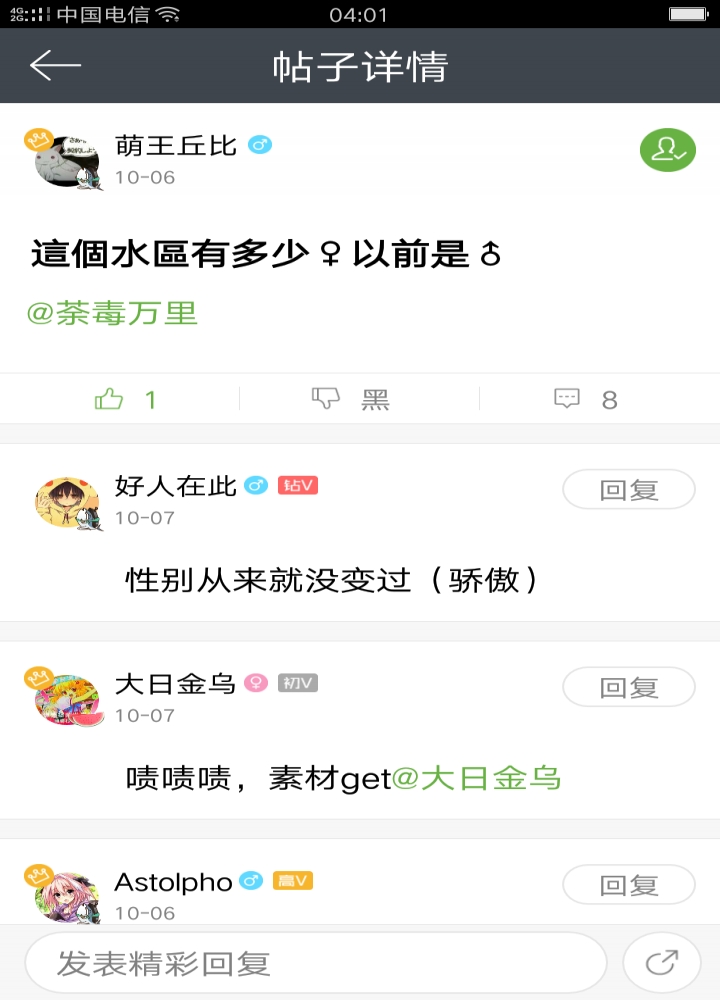The image size is (720, 1000).
Task: Click the blue male symbol beside 萌王丘比
Action: click(x=258, y=145)
